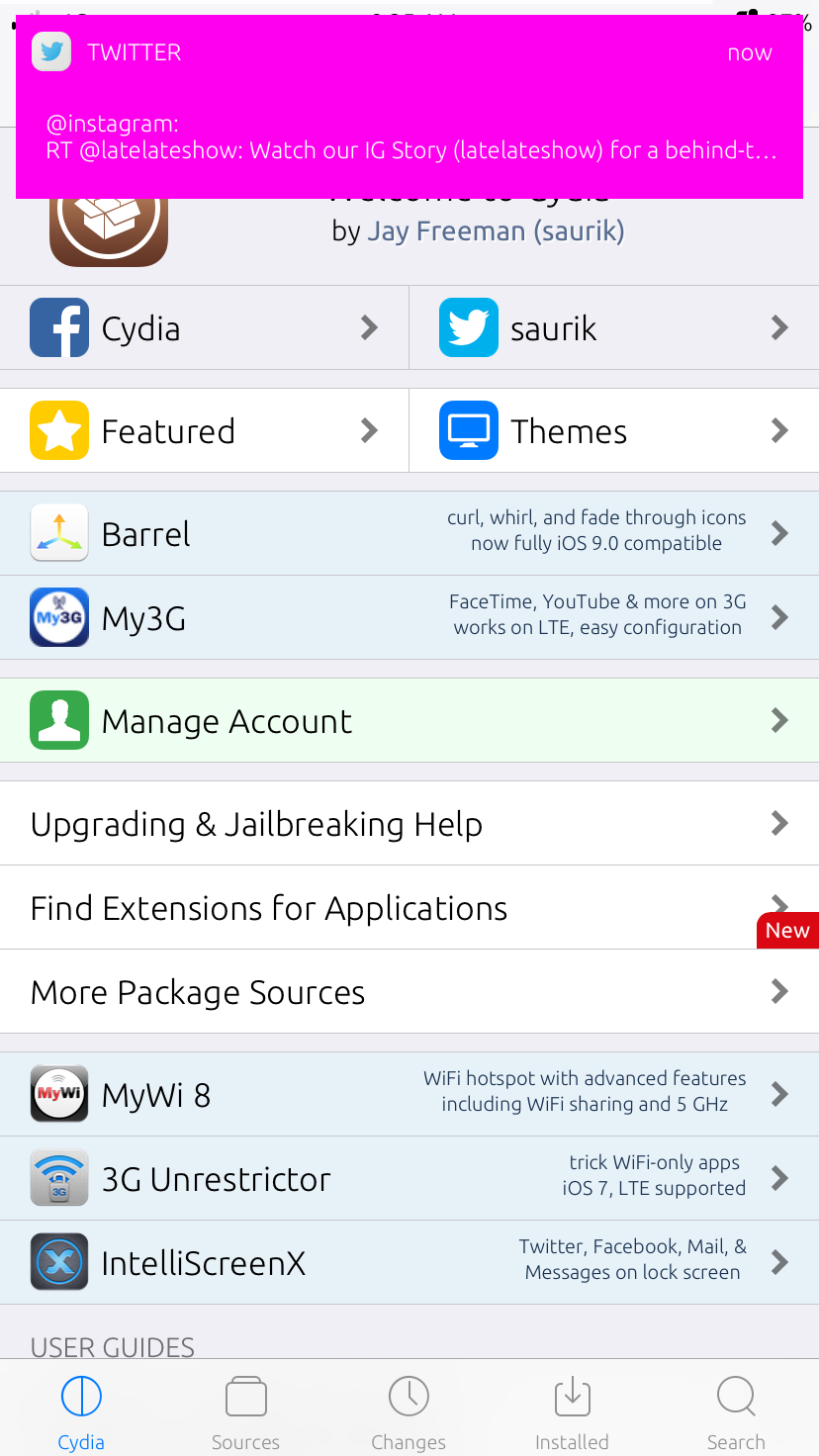819x1456 pixels.
Task: Open the Twitter notification banner
Action: point(409,107)
